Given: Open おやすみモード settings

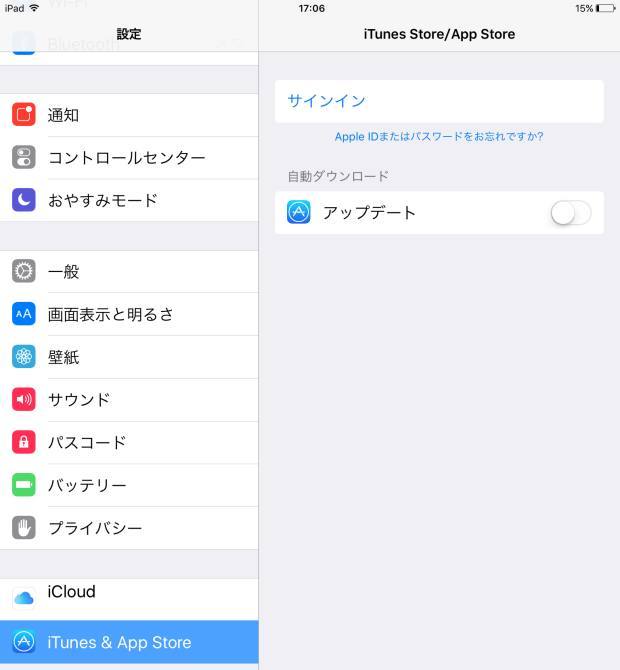Looking at the screenshot, I should pyautogui.click(x=129, y=200).
